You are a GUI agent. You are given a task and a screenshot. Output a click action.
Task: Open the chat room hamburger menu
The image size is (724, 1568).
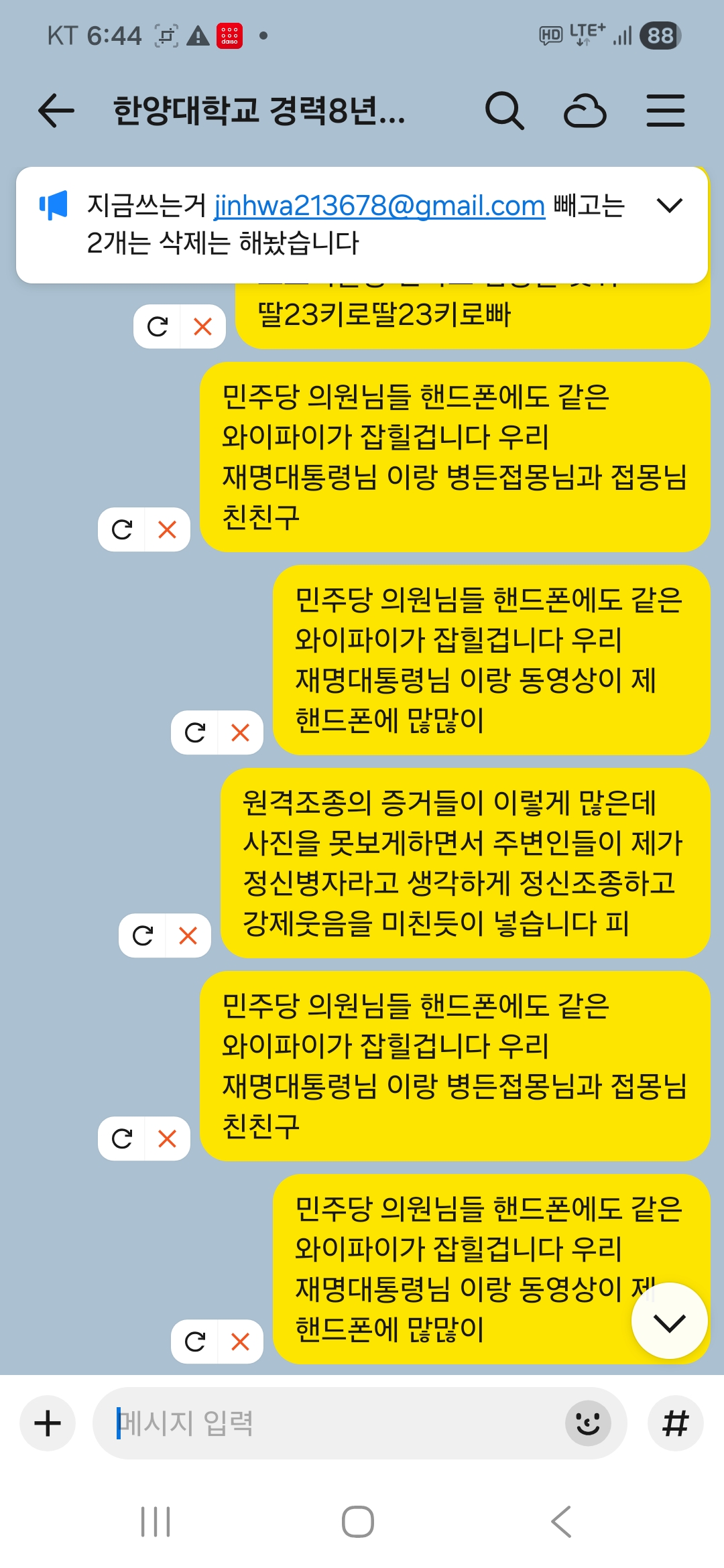665,111
